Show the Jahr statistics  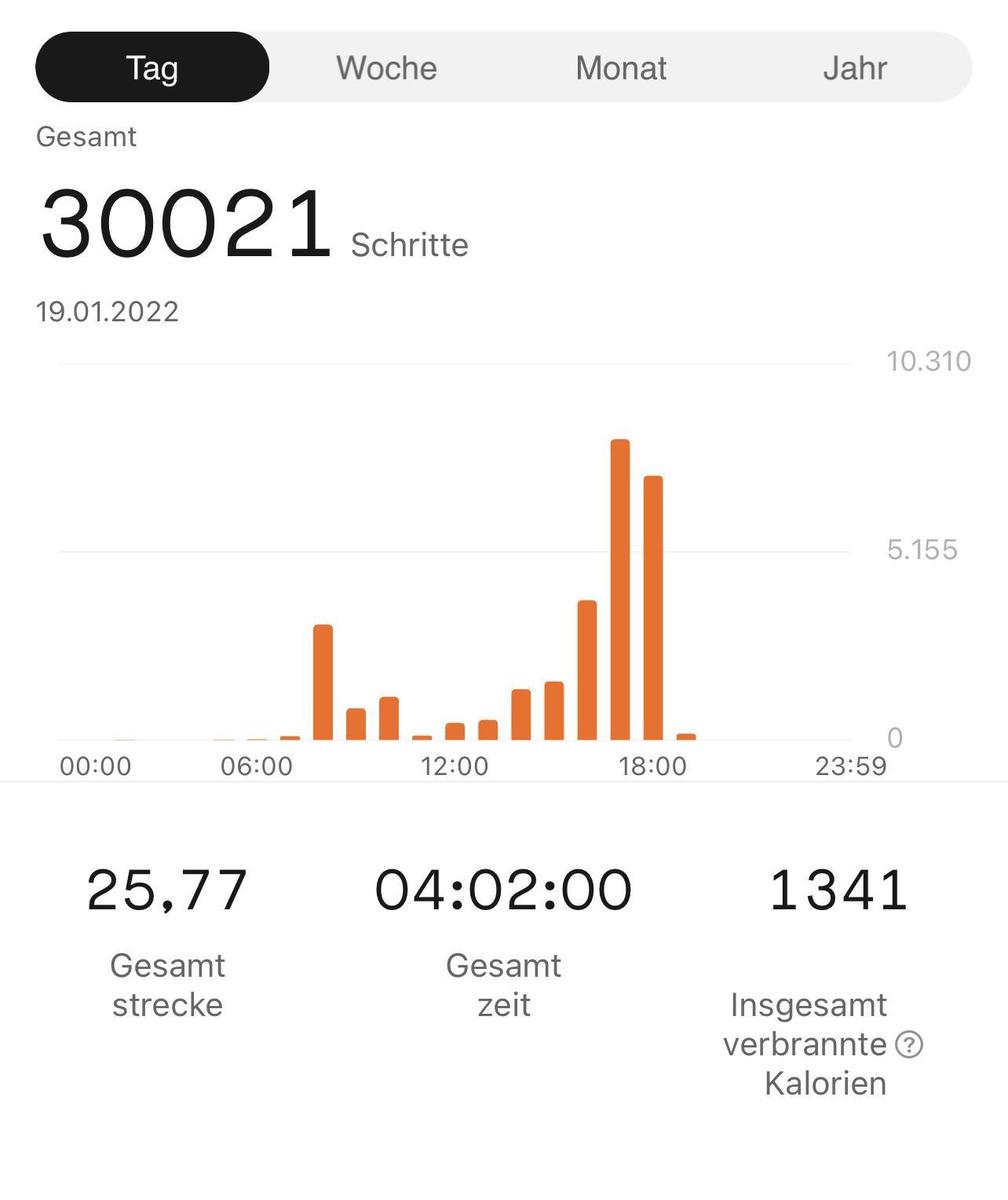click(854, 68)
